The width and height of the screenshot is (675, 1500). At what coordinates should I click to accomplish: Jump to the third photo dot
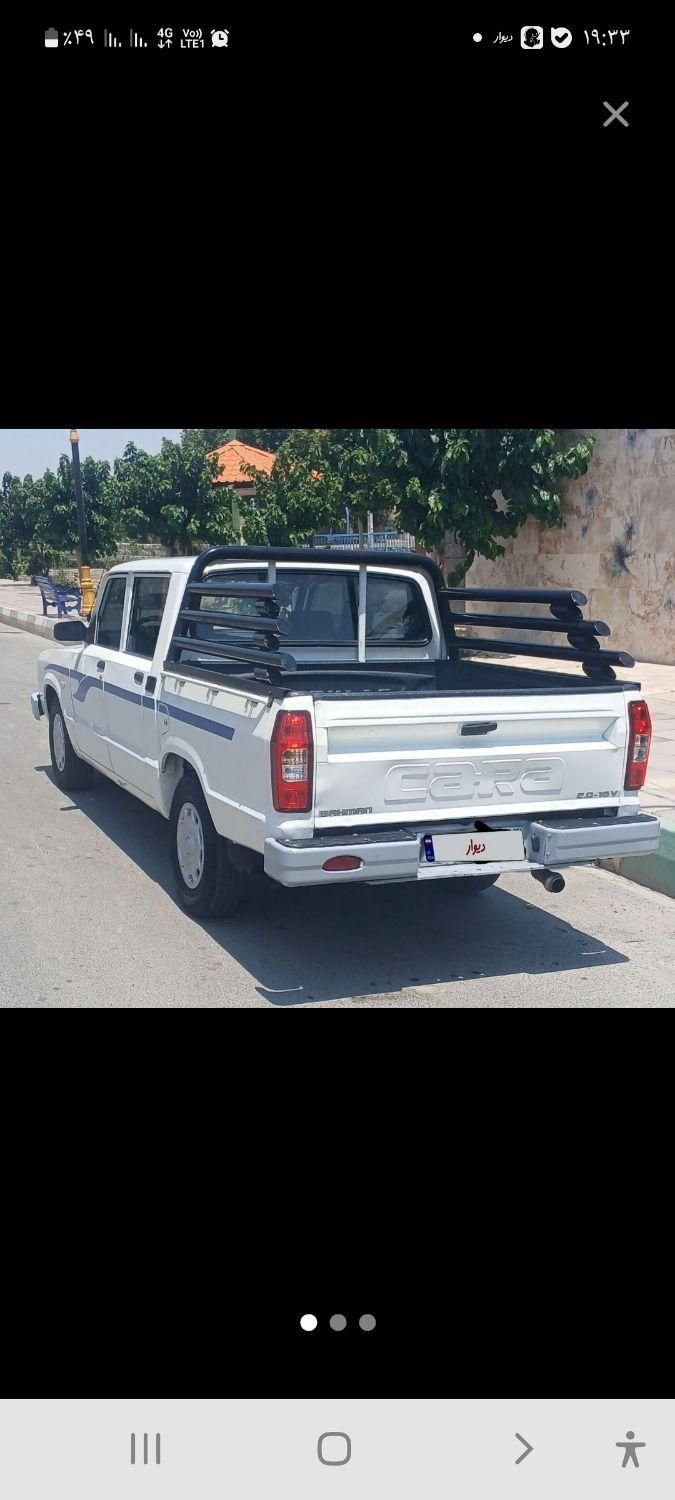coord(368,1322)
